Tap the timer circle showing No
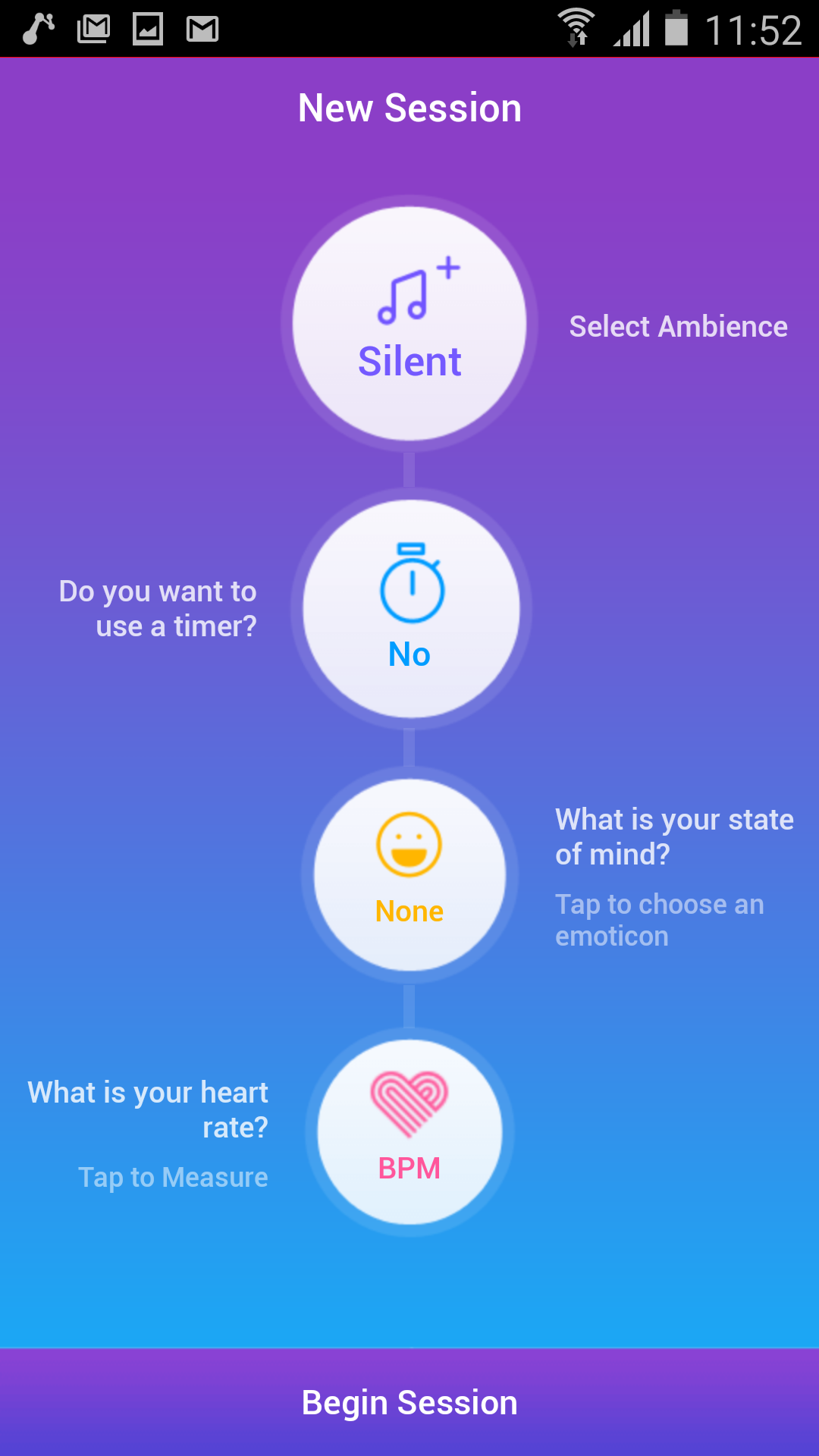Image resolution: width=819 pixels, height=1456 pixels. 411,609
